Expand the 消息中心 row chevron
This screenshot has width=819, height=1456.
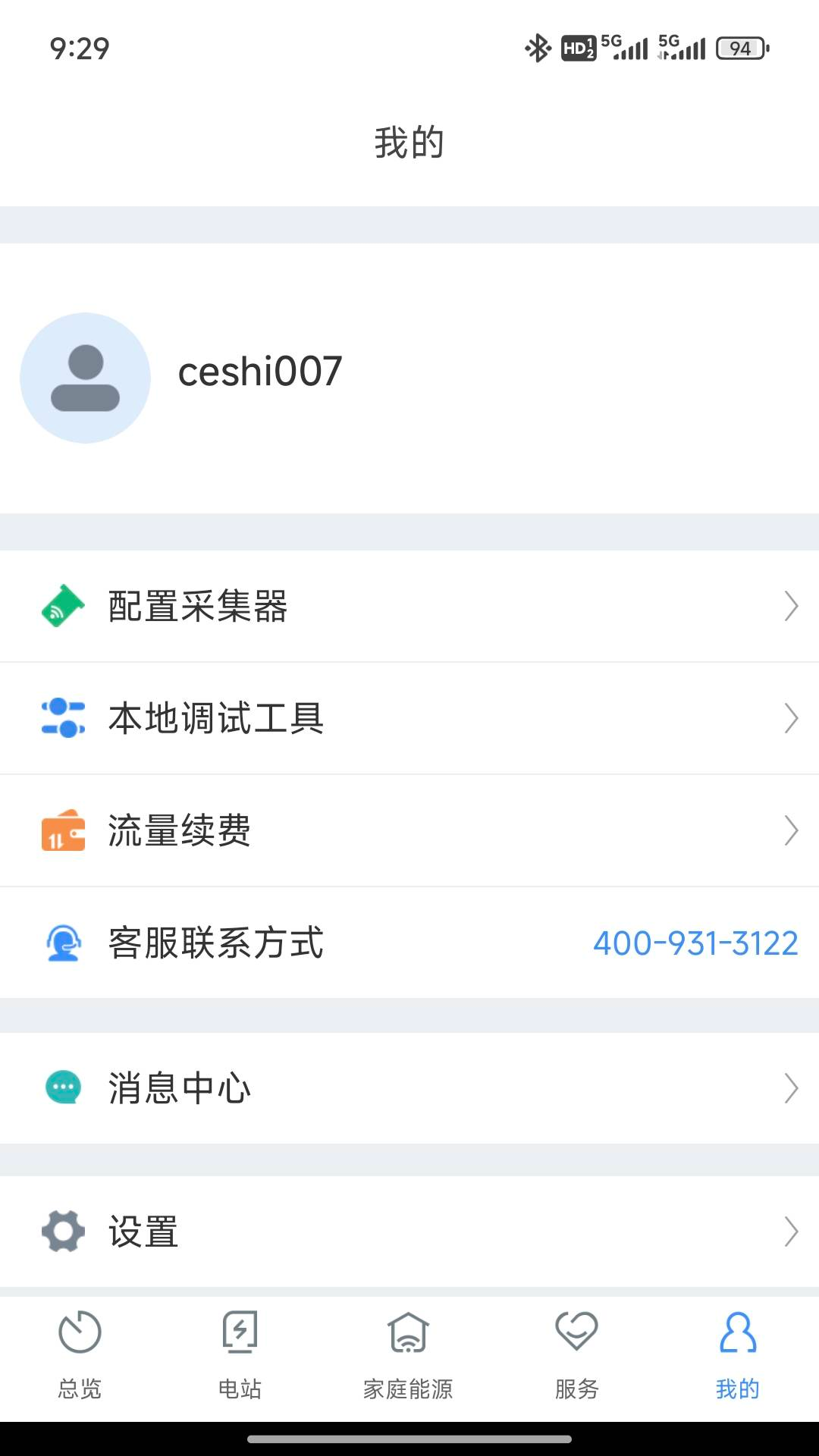(x=791, y=1087)
